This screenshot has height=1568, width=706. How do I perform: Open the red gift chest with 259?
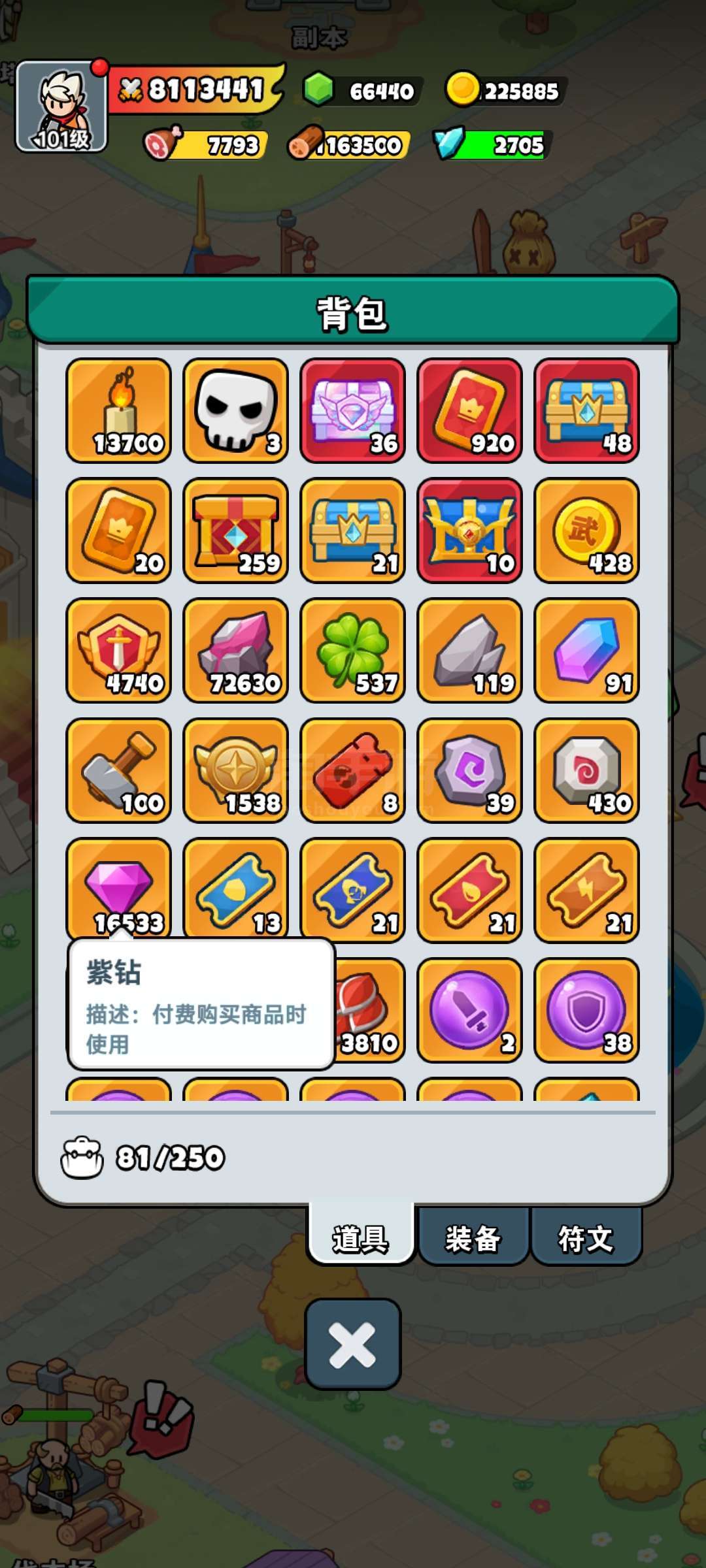235,530
